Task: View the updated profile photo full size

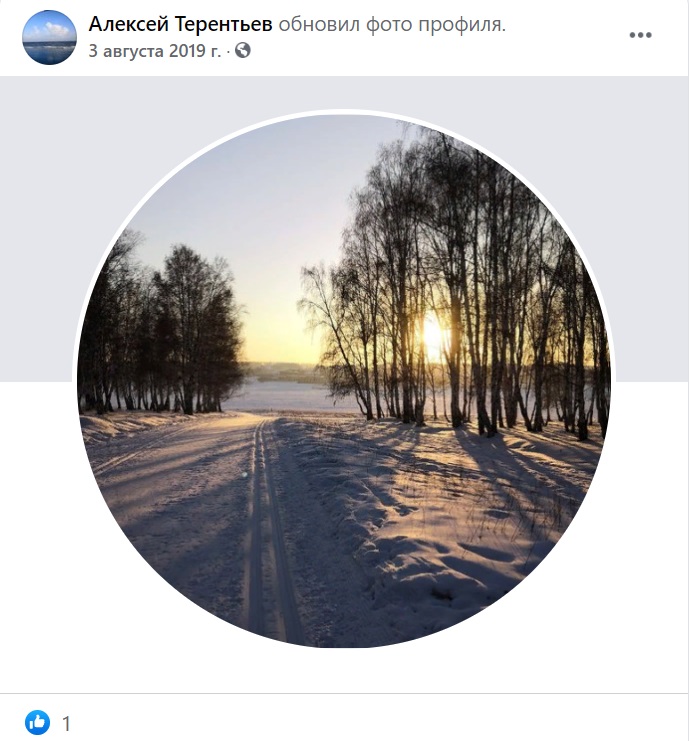Action: 343,380
